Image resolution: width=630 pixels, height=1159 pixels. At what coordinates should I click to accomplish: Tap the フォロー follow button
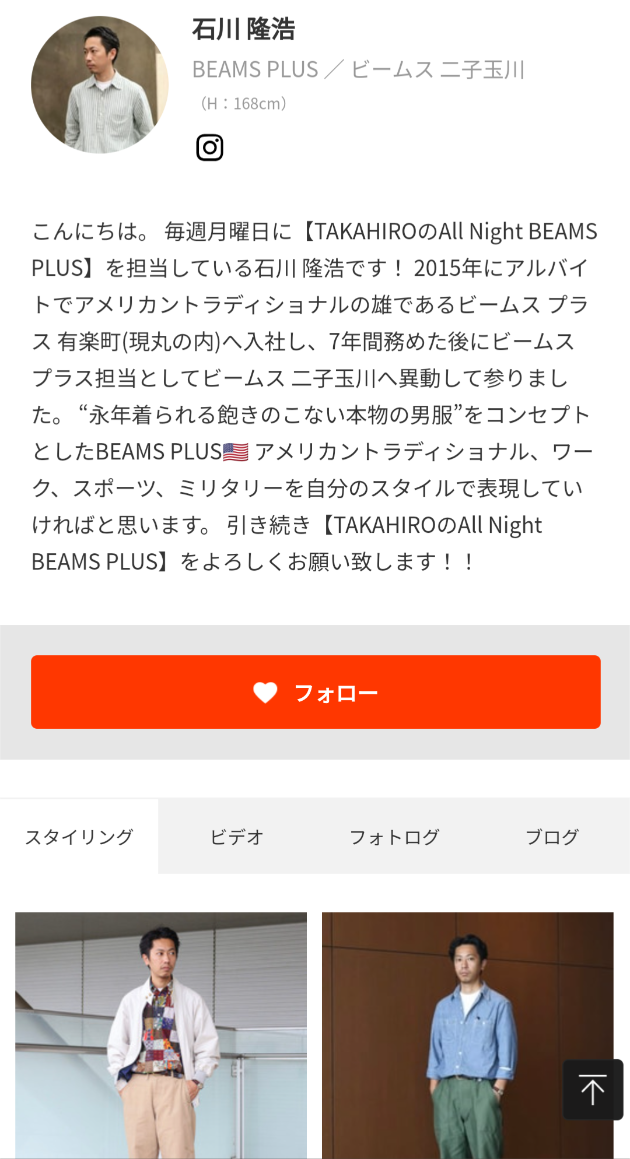click(x=315, y=692)
